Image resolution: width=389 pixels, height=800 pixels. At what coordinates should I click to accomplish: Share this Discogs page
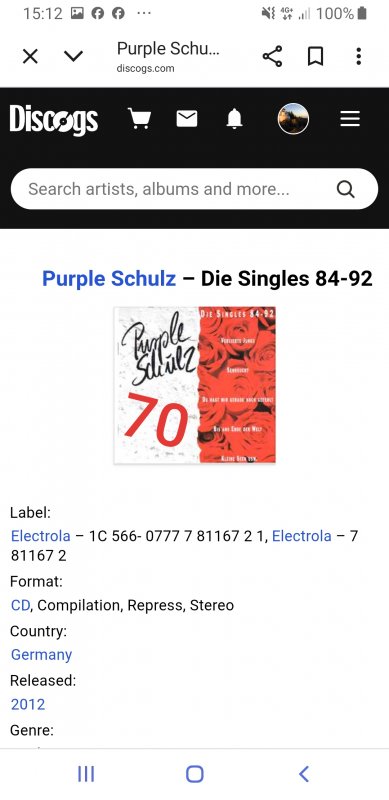[273, 56]
